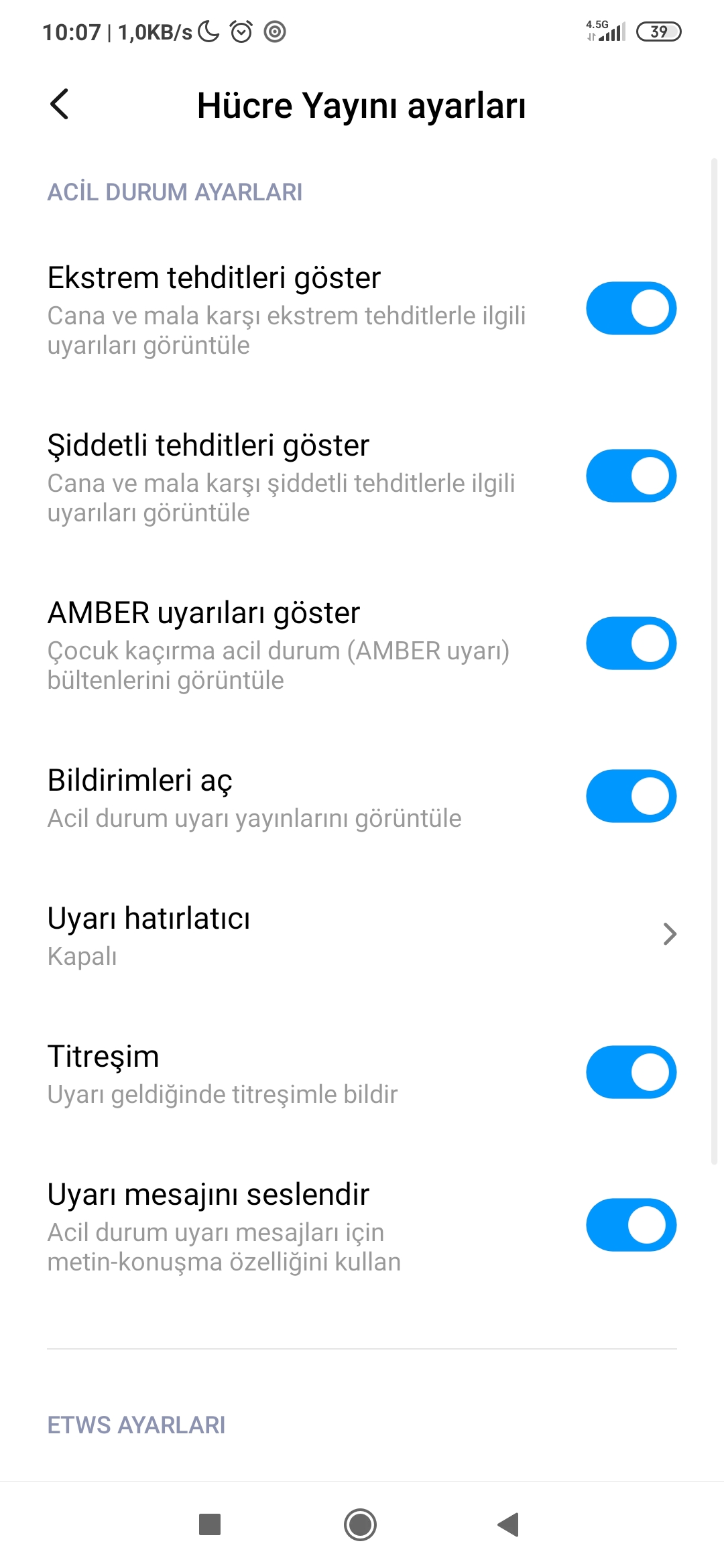The width and height of the screenshot is (724, 1568).
Task: Turn off Şiddetli tehditleri göster
Action: coord(631,476)
